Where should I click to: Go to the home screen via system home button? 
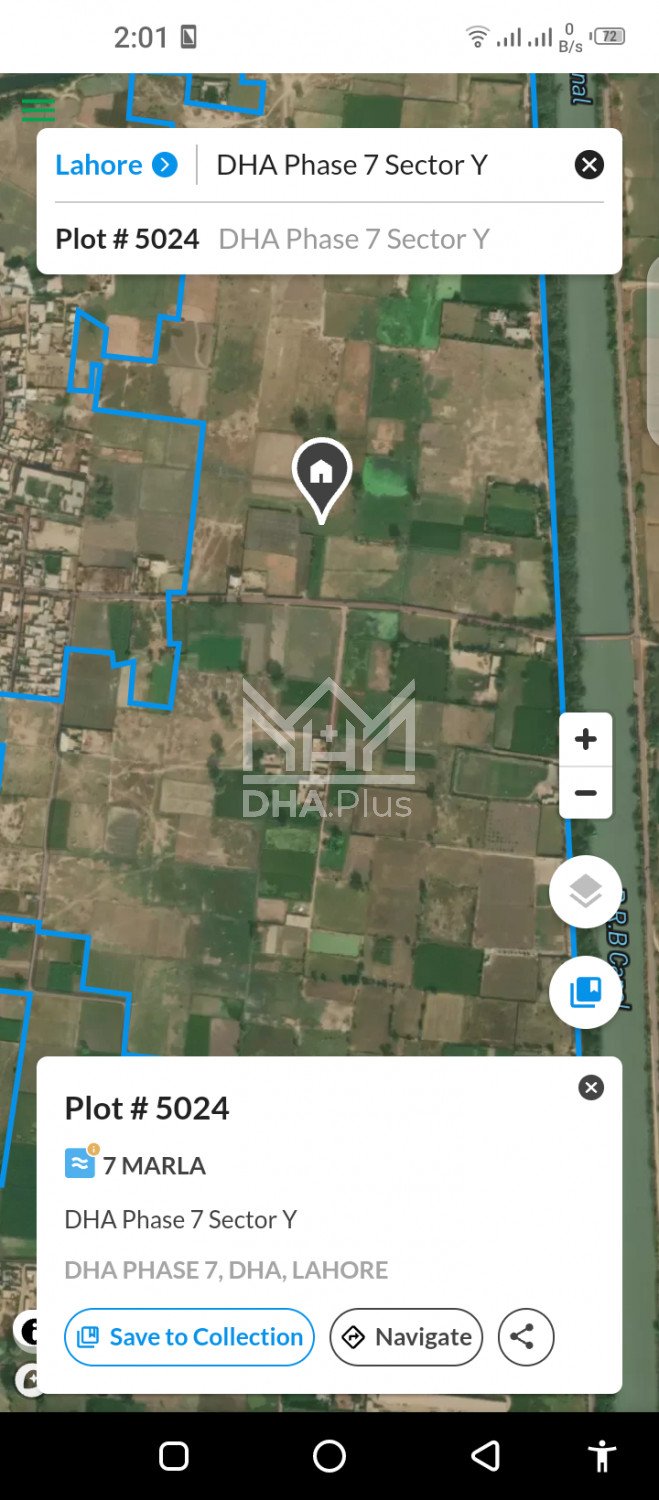pyautogui.click(x=329, y=1456)
